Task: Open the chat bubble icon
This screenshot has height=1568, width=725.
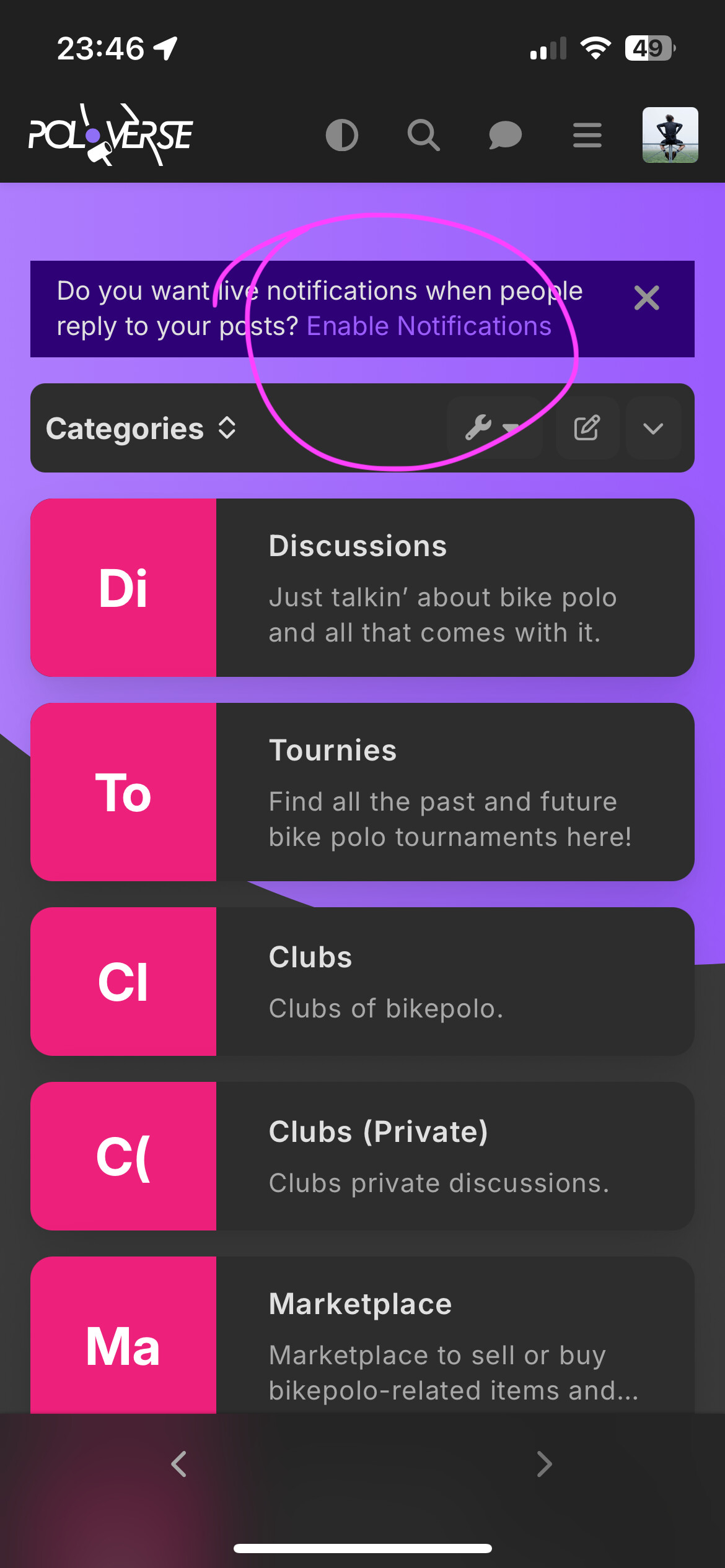Action: 506,135
